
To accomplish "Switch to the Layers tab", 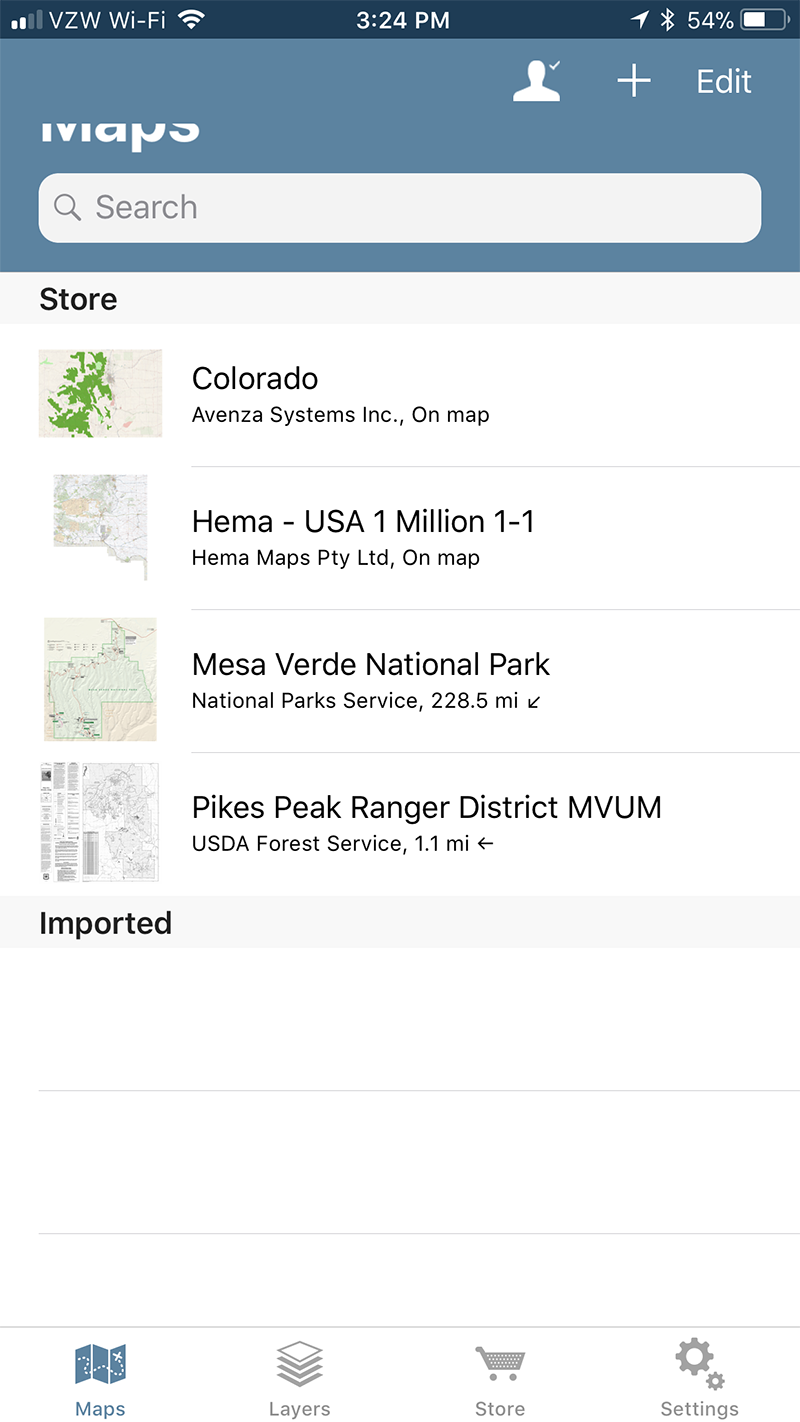I will coord(299,1378).
